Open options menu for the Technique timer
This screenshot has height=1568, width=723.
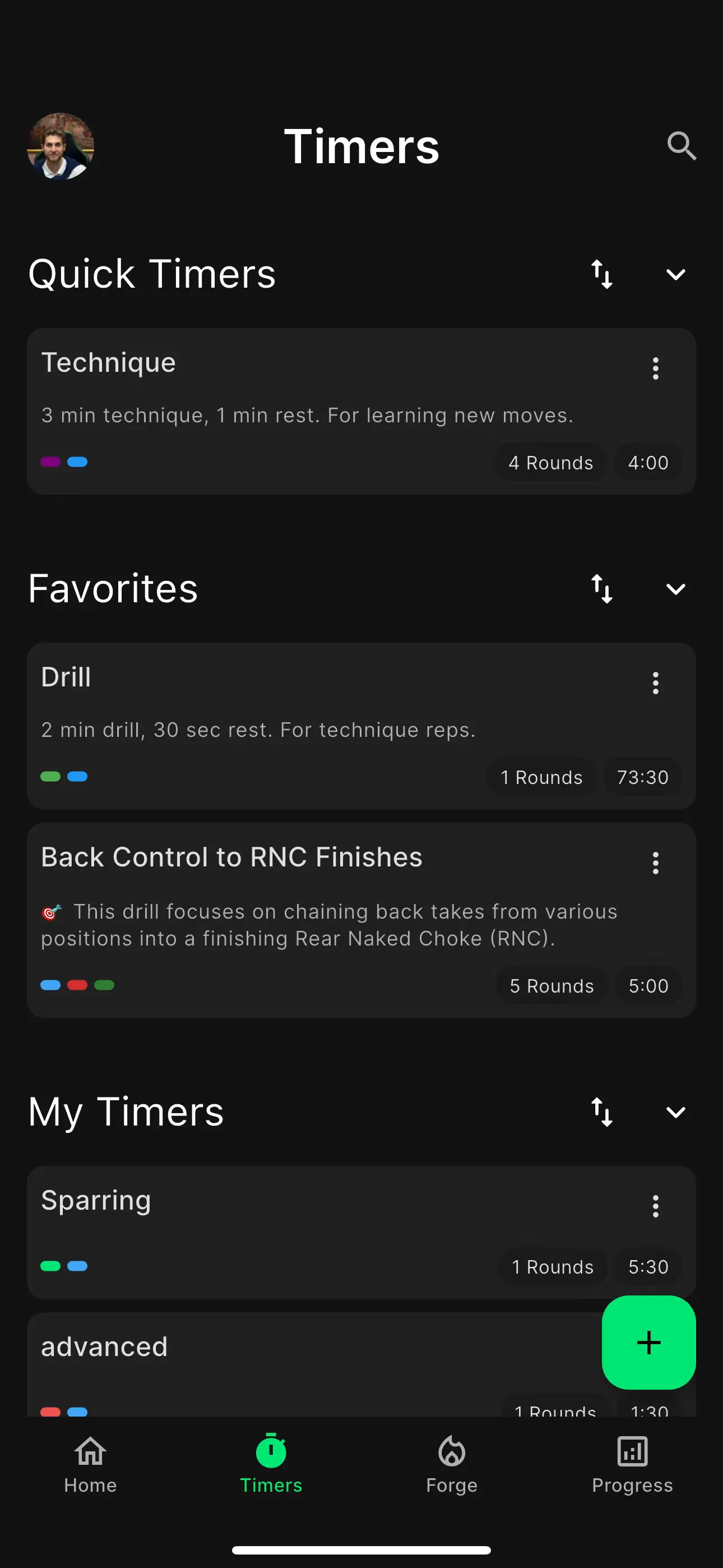point(655,368)
